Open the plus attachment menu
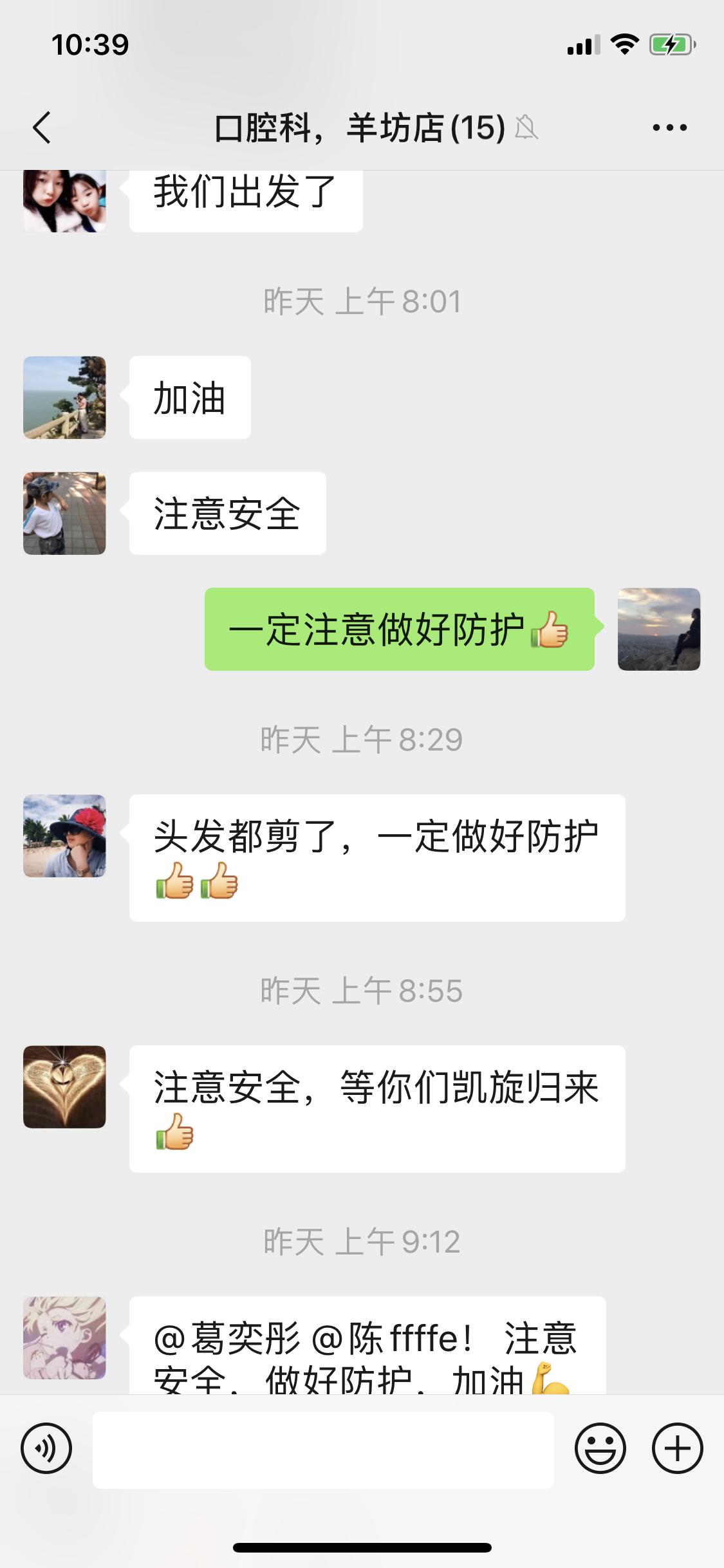Image resolution: width=724 pixels, height=1568 pixels. [x=677, y=1449]
